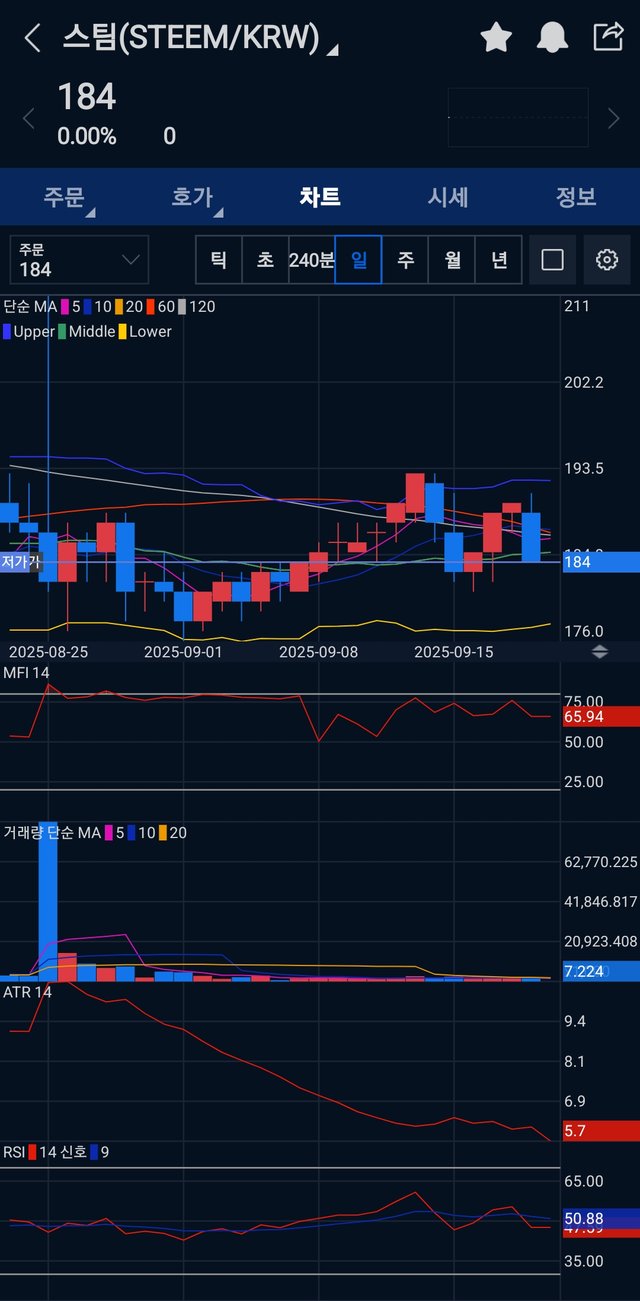Viewport: 640px width, 1301px height.
Task: Switch to the 주문 tab
Action: [x=65, y=197]
